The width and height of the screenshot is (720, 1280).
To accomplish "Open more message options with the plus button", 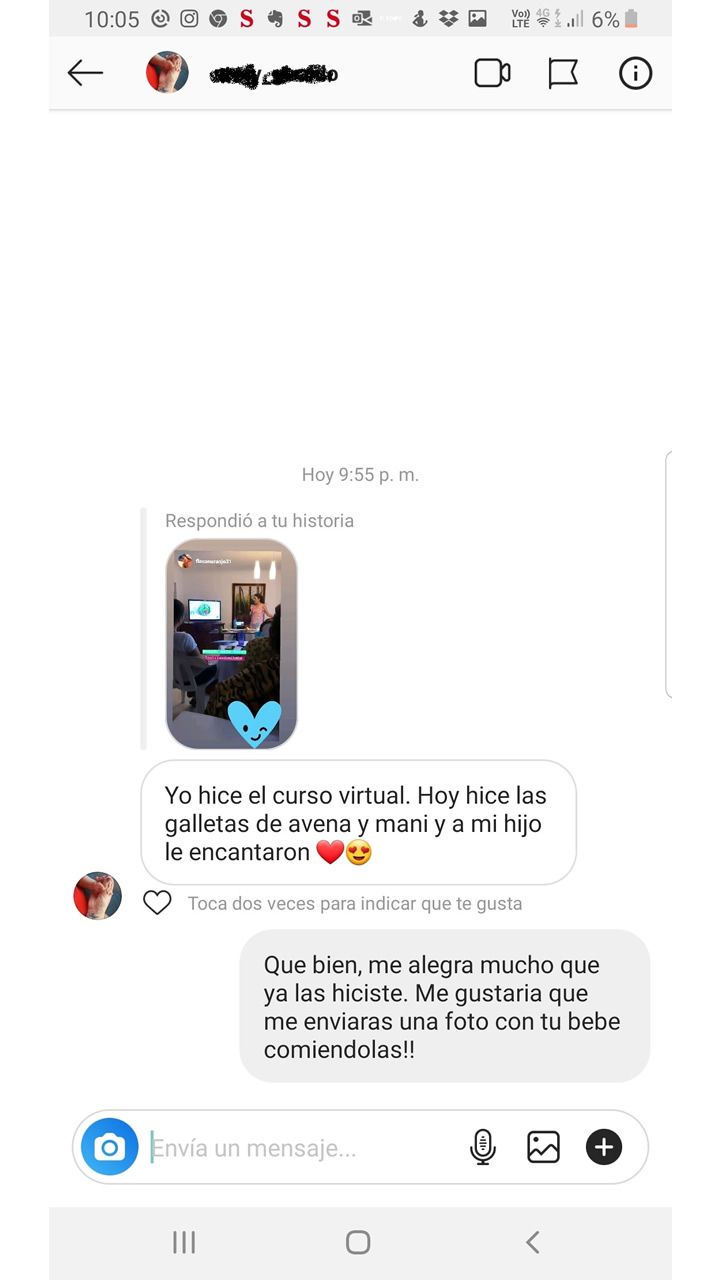I will pyautogui.click(x=603, y=1147).
